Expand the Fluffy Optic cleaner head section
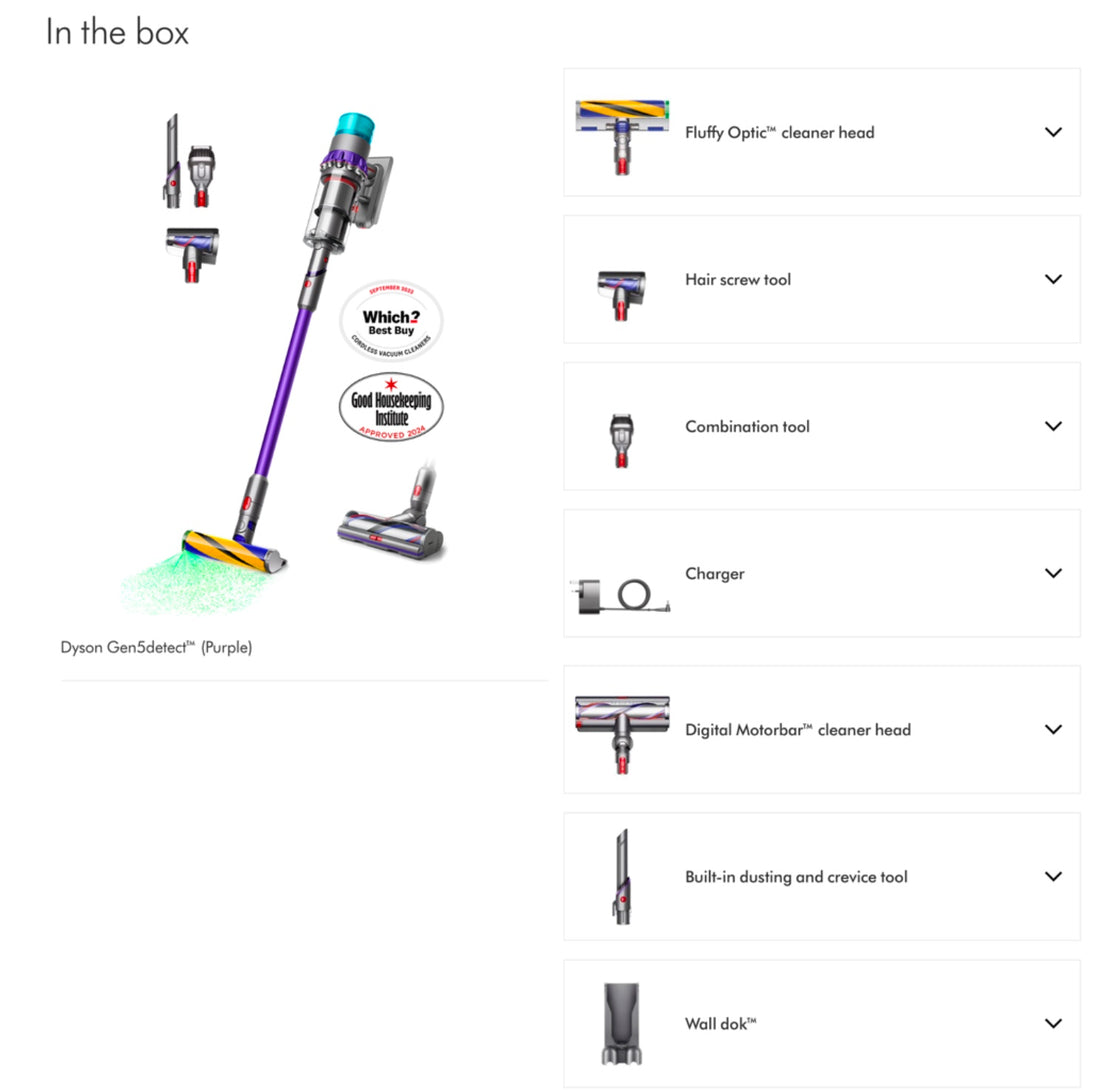The width and height of the screenshot is (1096, 1090). coord(1052,132)
